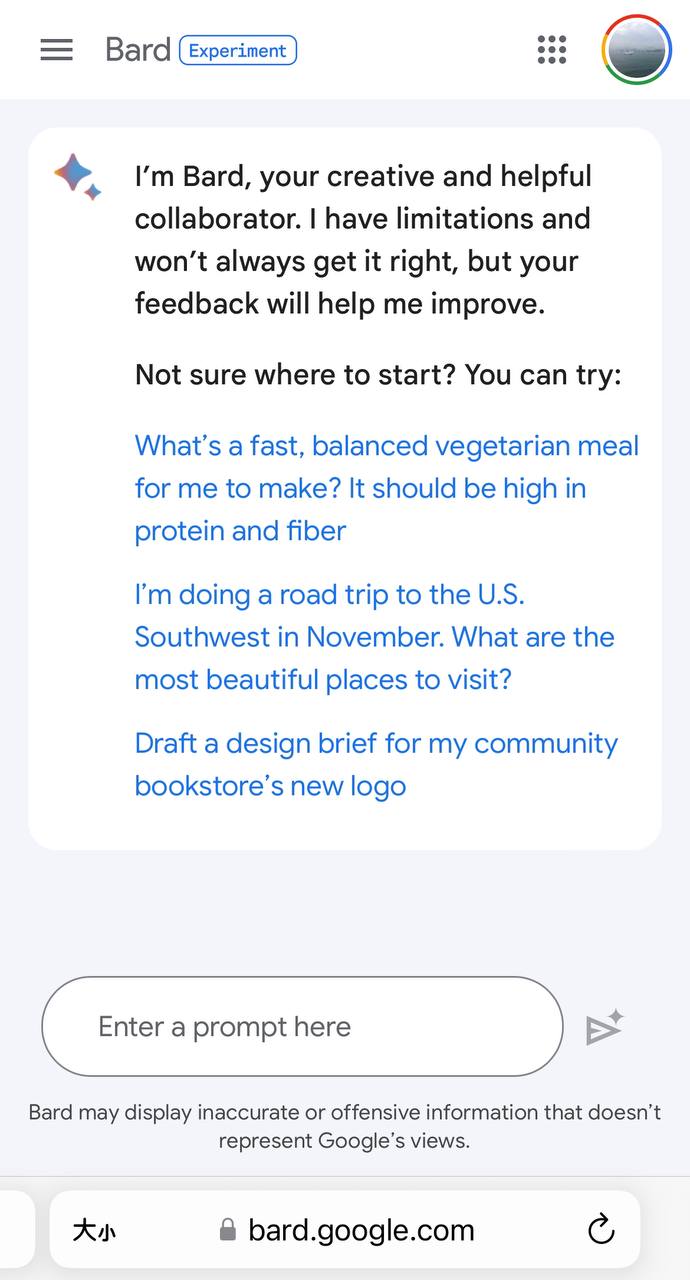Focus the Enter a prompt here field
Image resolution: width=690 pixels, height=1280 pixels.
(302, 1027)
